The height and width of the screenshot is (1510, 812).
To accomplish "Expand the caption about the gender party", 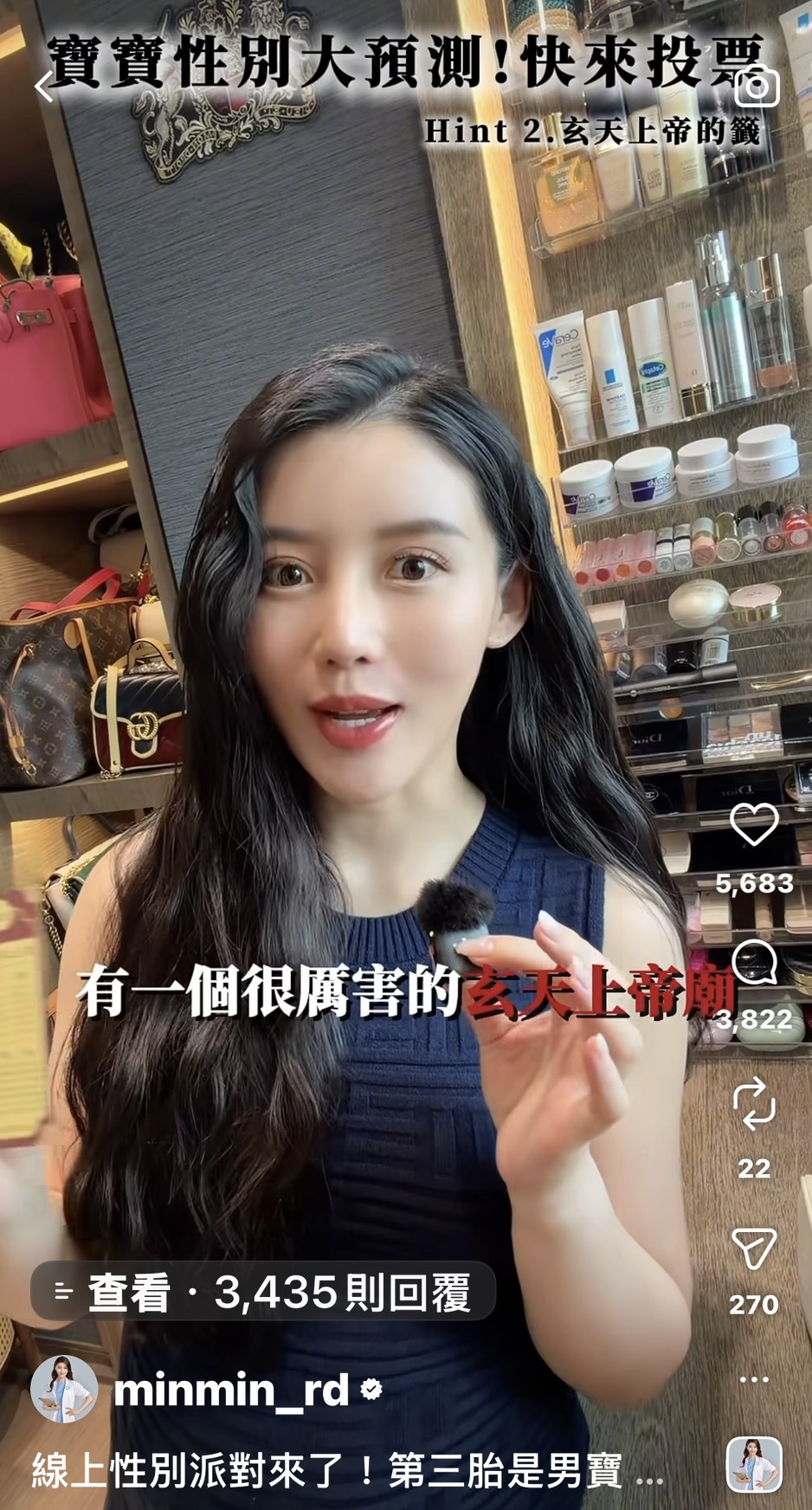I will pos(346,1471).
